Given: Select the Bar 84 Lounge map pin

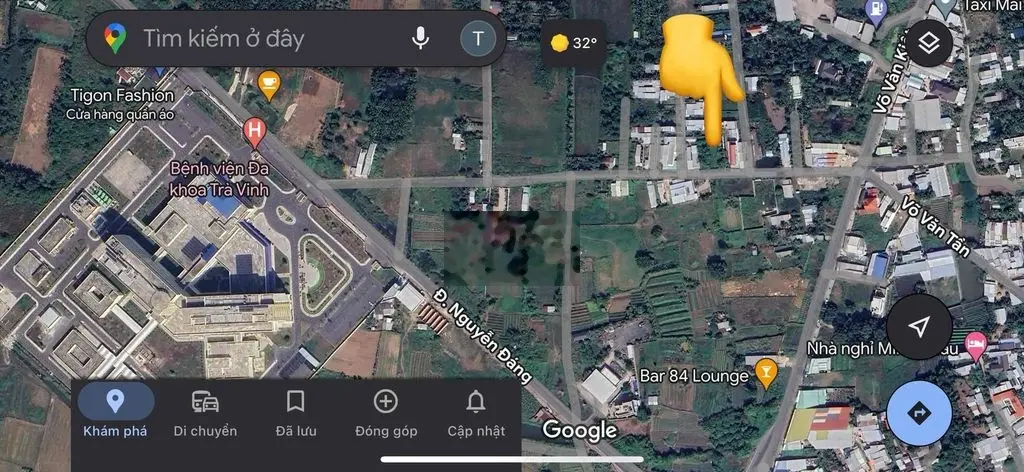Looking at the screenshot, I should click(766, 373).
